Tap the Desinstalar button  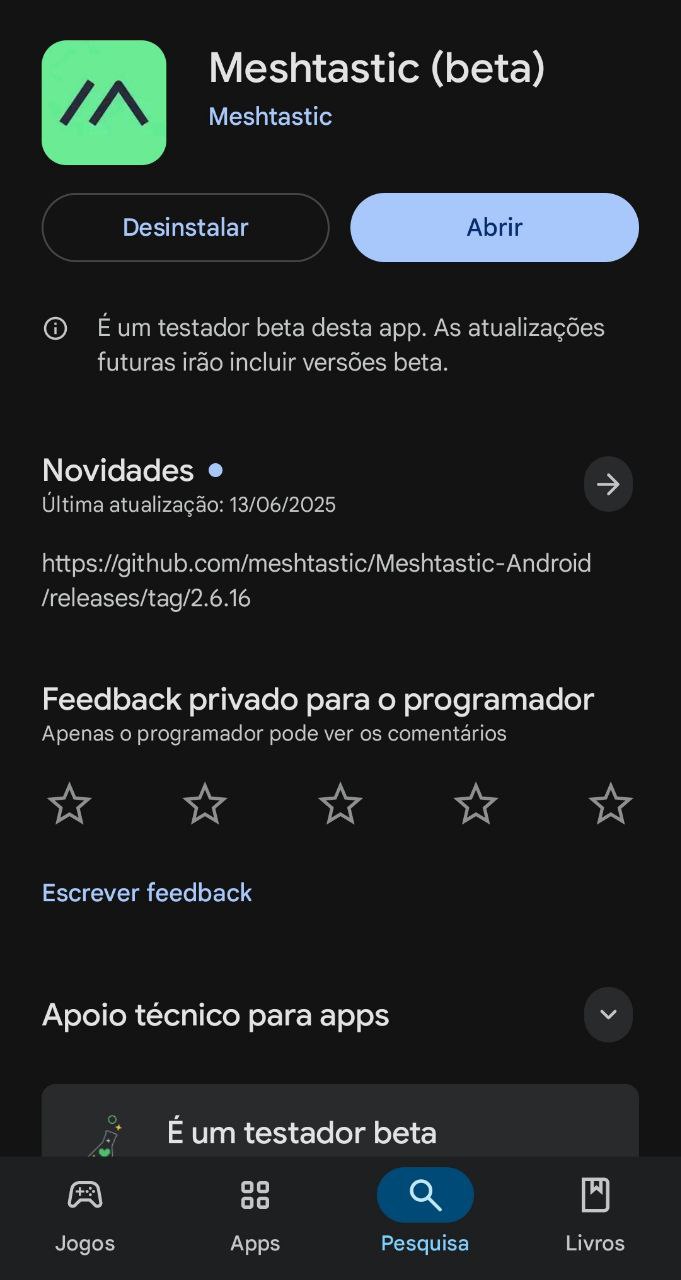(185, 227)
